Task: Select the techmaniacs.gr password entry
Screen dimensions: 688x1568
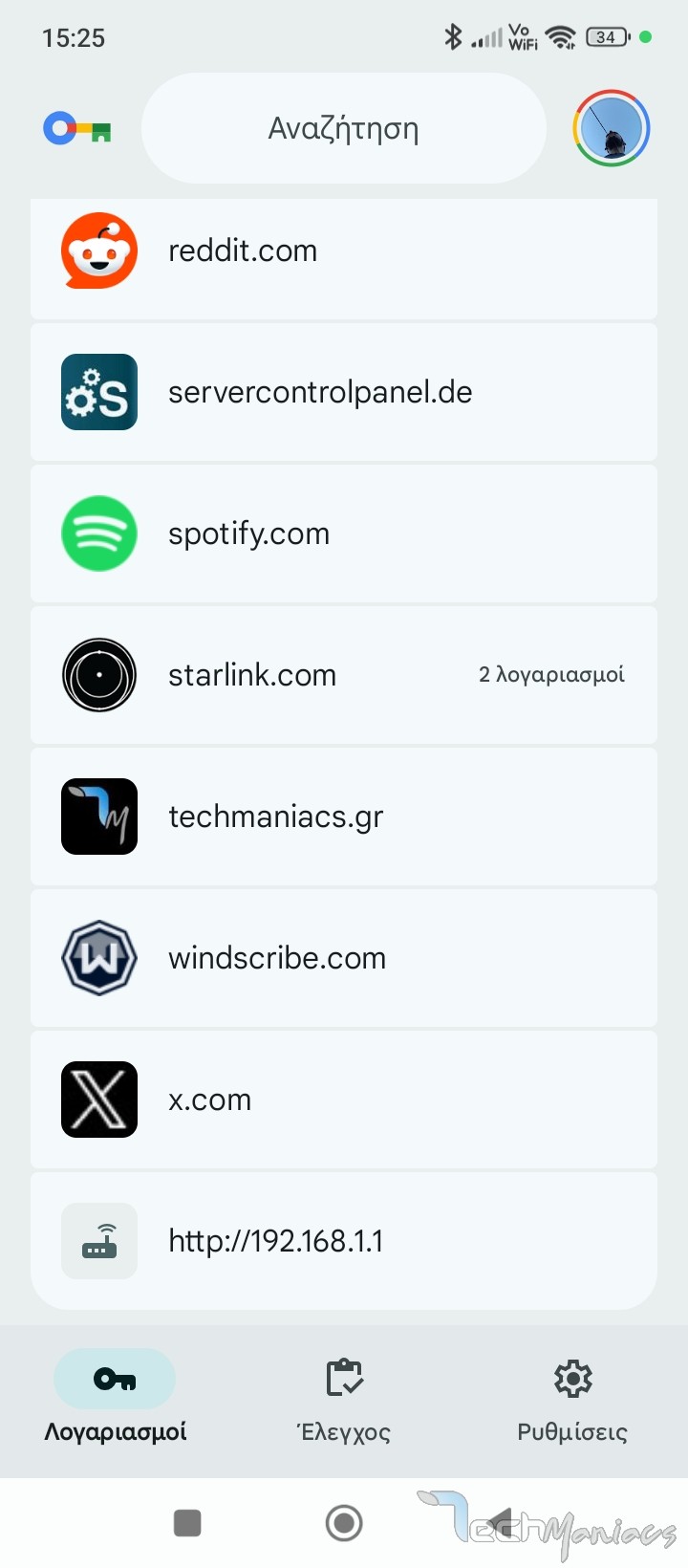Action: point(343,817)
